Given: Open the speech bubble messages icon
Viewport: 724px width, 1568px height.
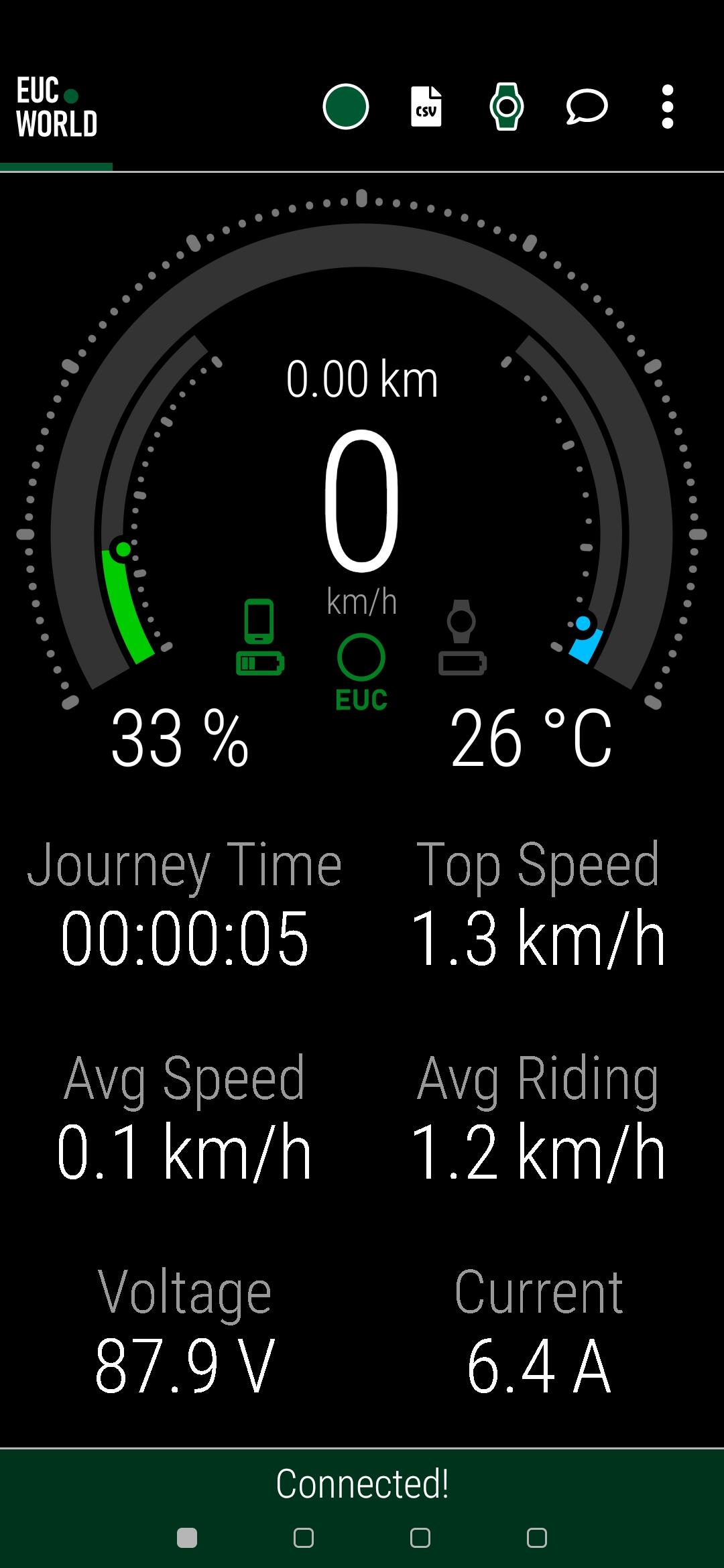Looking at the screenshot, I should pos(587,107).
